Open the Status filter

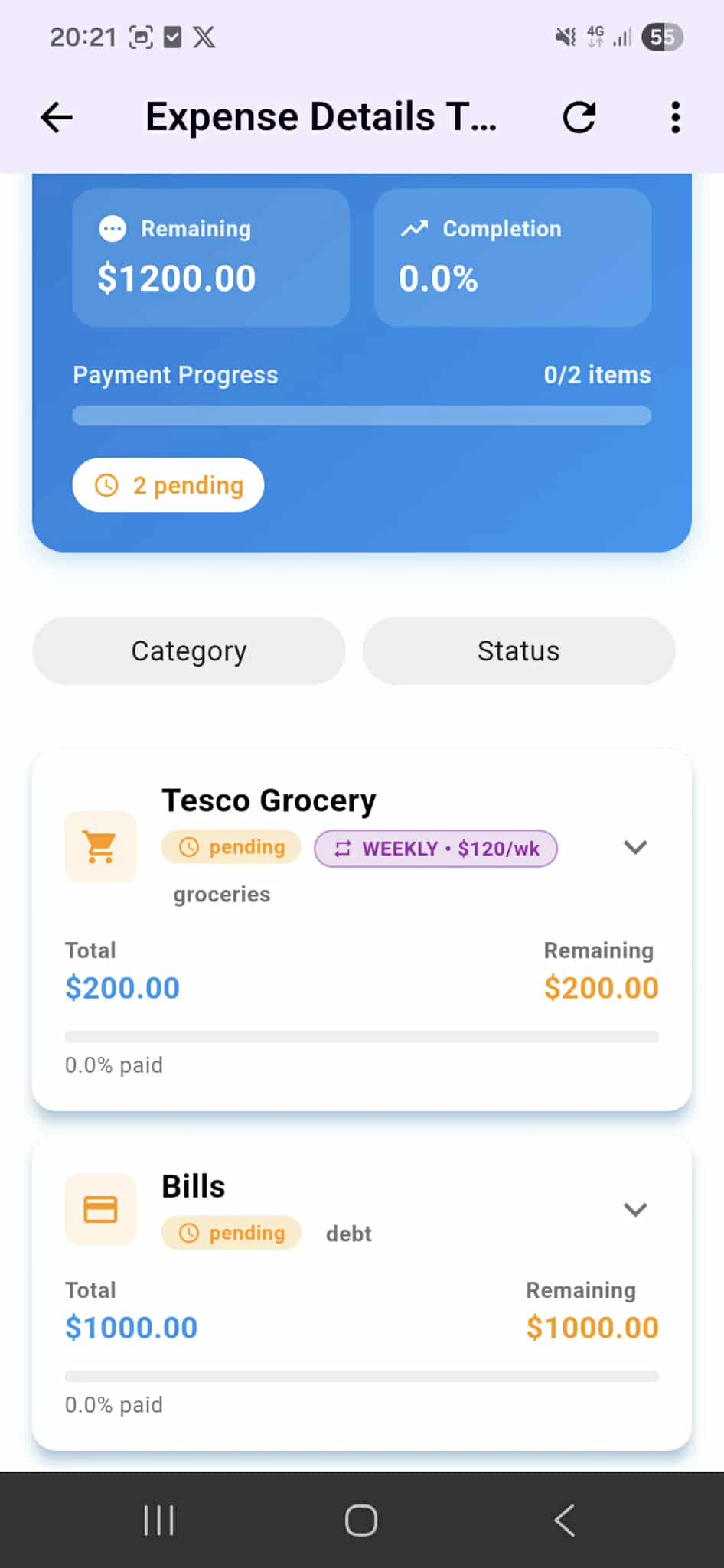(x=518, y=650)
